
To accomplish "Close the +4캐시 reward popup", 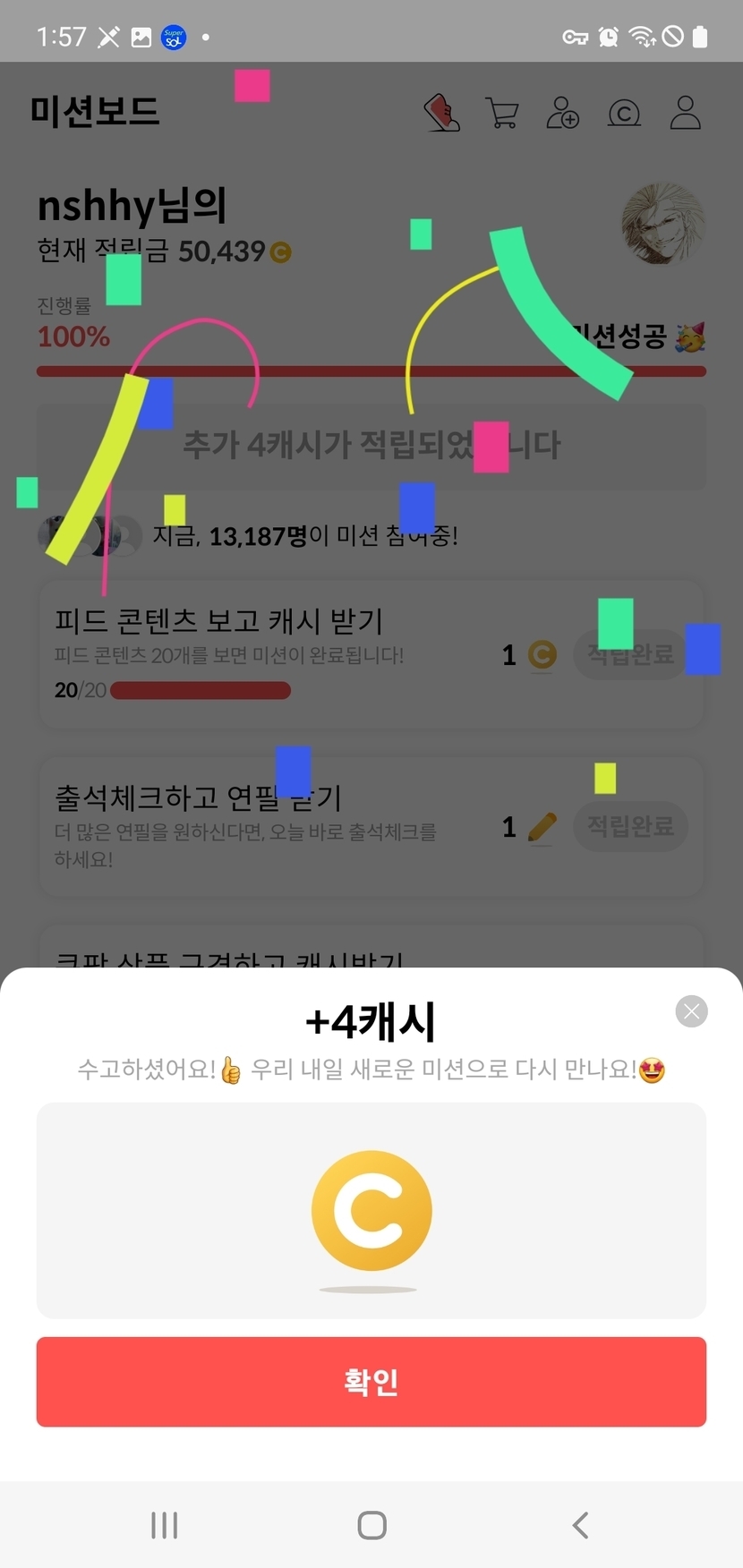I will [691, 1011].
